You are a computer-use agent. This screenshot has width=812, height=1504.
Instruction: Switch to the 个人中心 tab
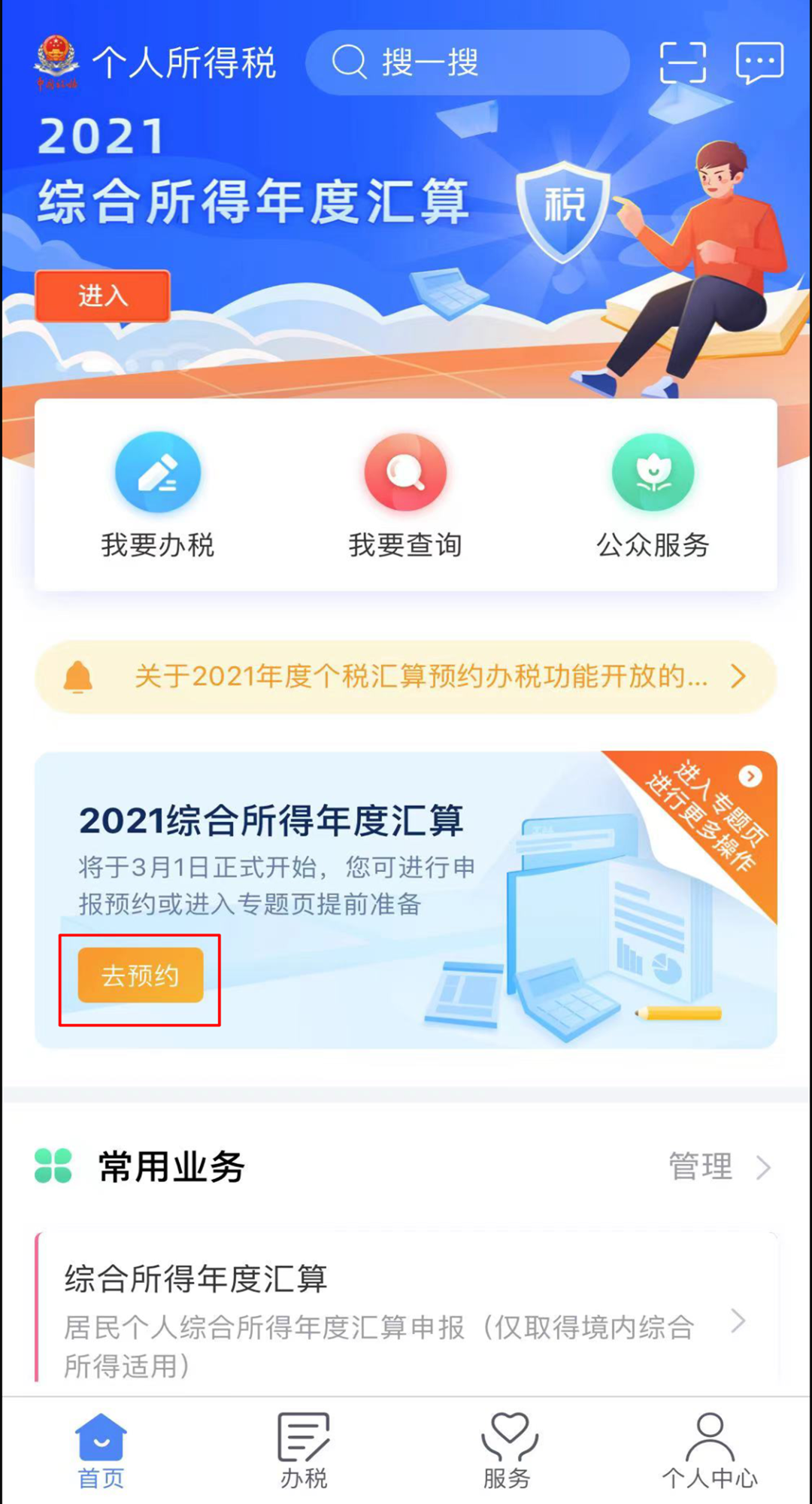point(710,1451)
